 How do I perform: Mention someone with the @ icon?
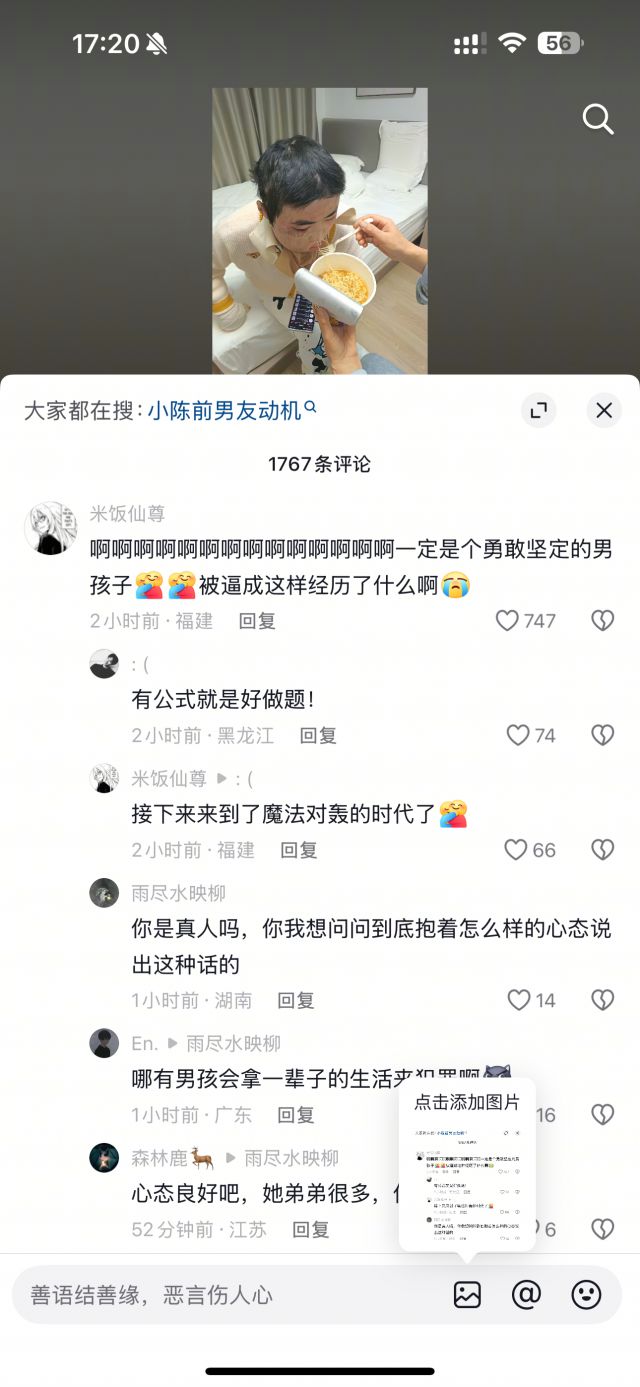pos(526,1295)
